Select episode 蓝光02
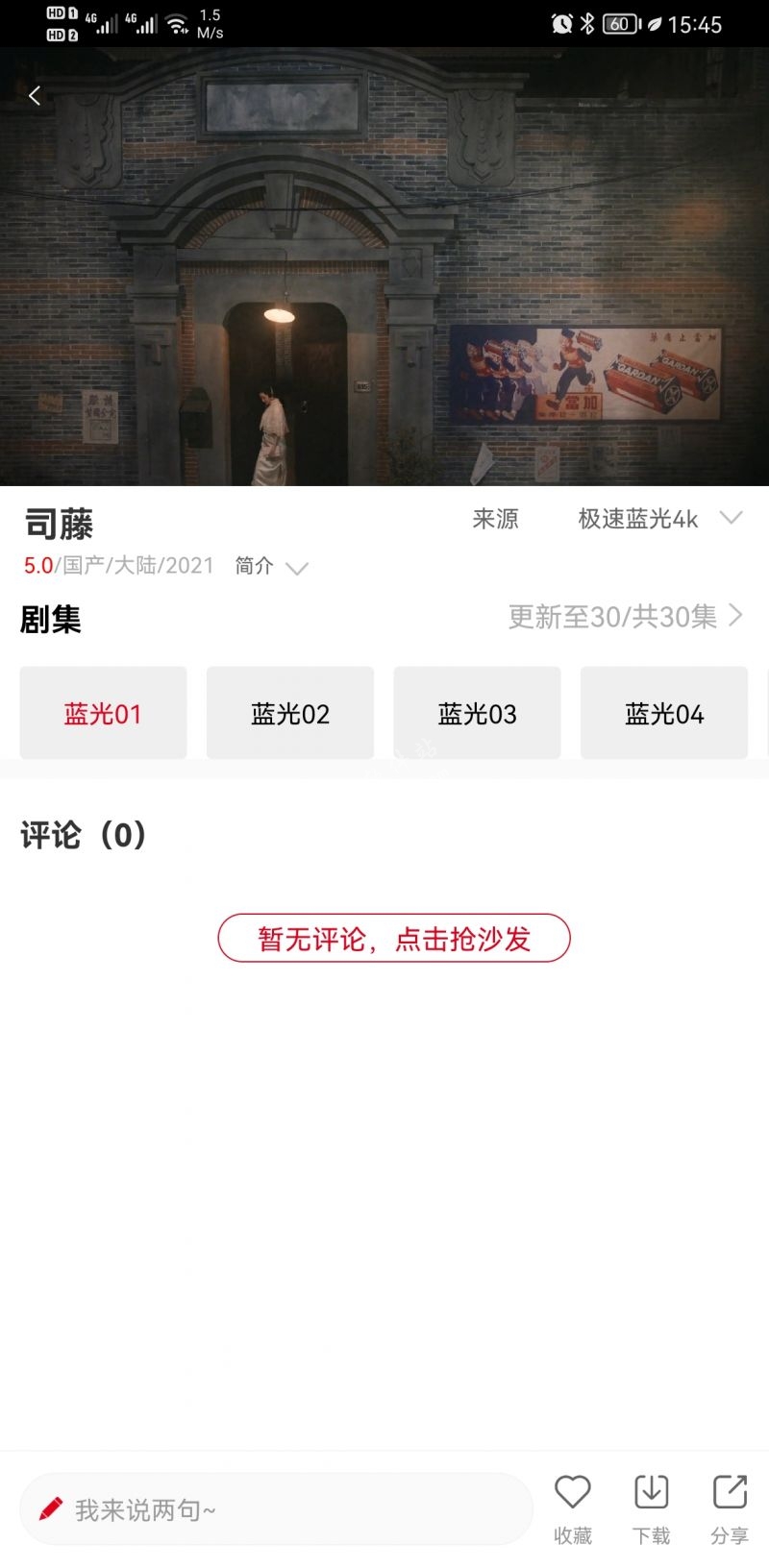Image resolution: width=769 pixels, height=1568 pixels. pos(290,714)
